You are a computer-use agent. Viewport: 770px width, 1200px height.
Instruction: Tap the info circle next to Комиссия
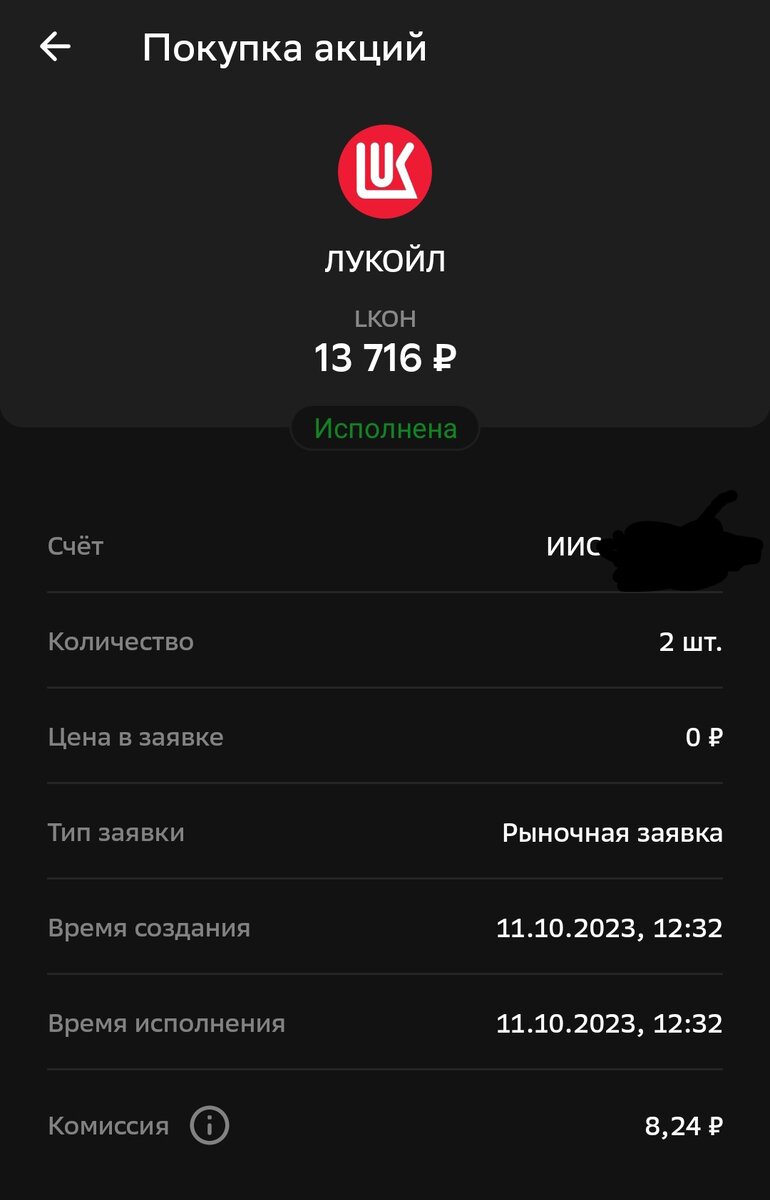(207, 1124)
